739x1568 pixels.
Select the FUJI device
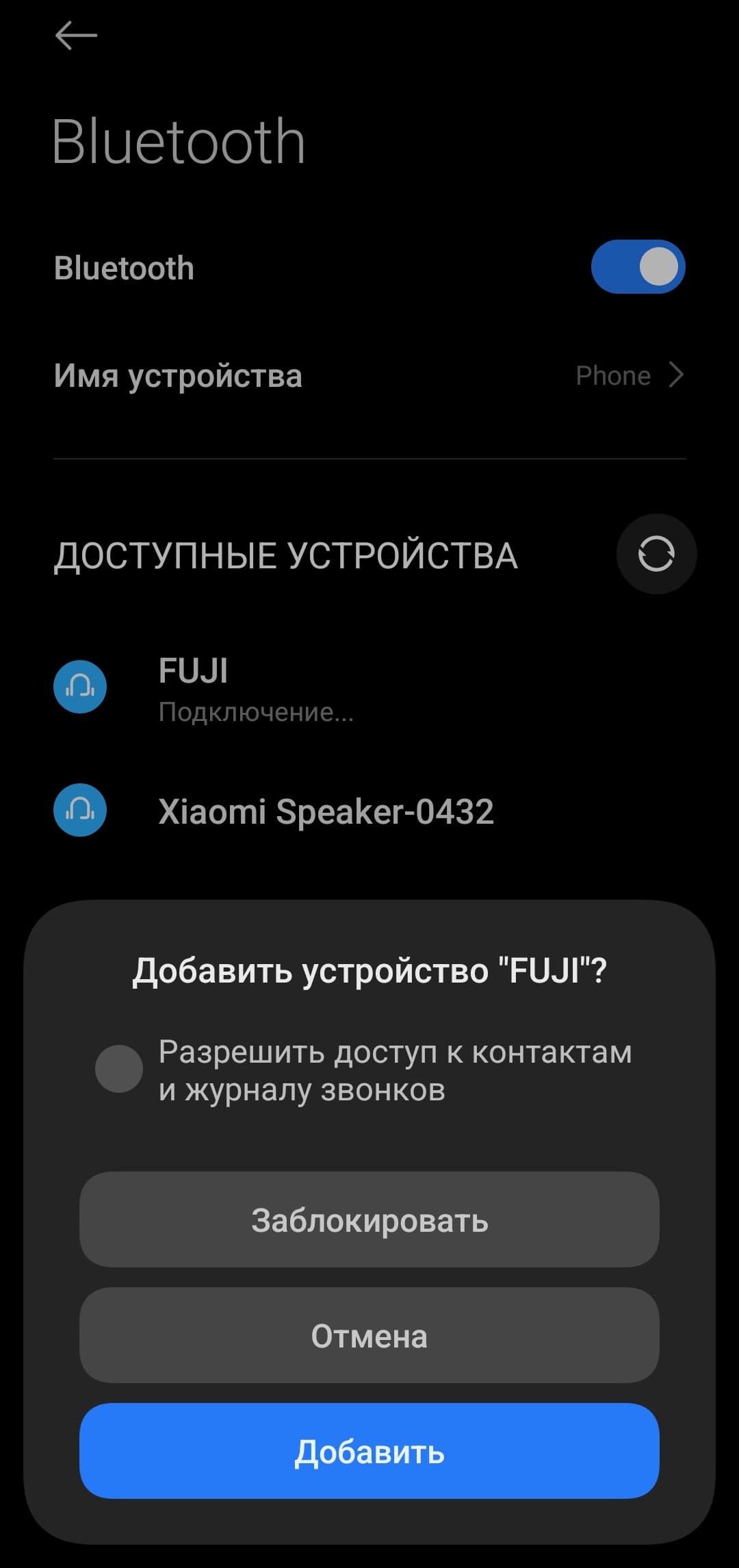[x=257, y=688]
